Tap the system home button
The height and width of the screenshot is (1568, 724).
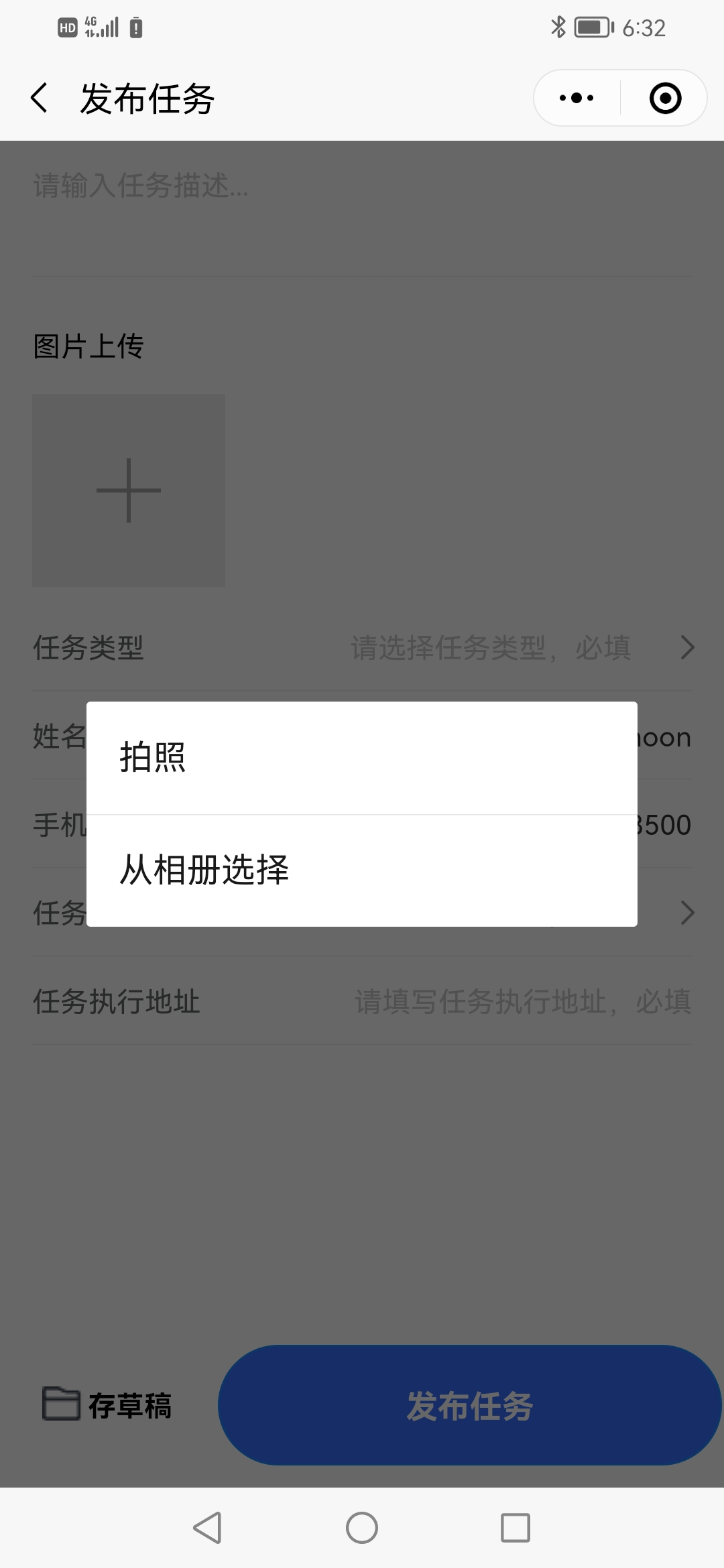362,1528
